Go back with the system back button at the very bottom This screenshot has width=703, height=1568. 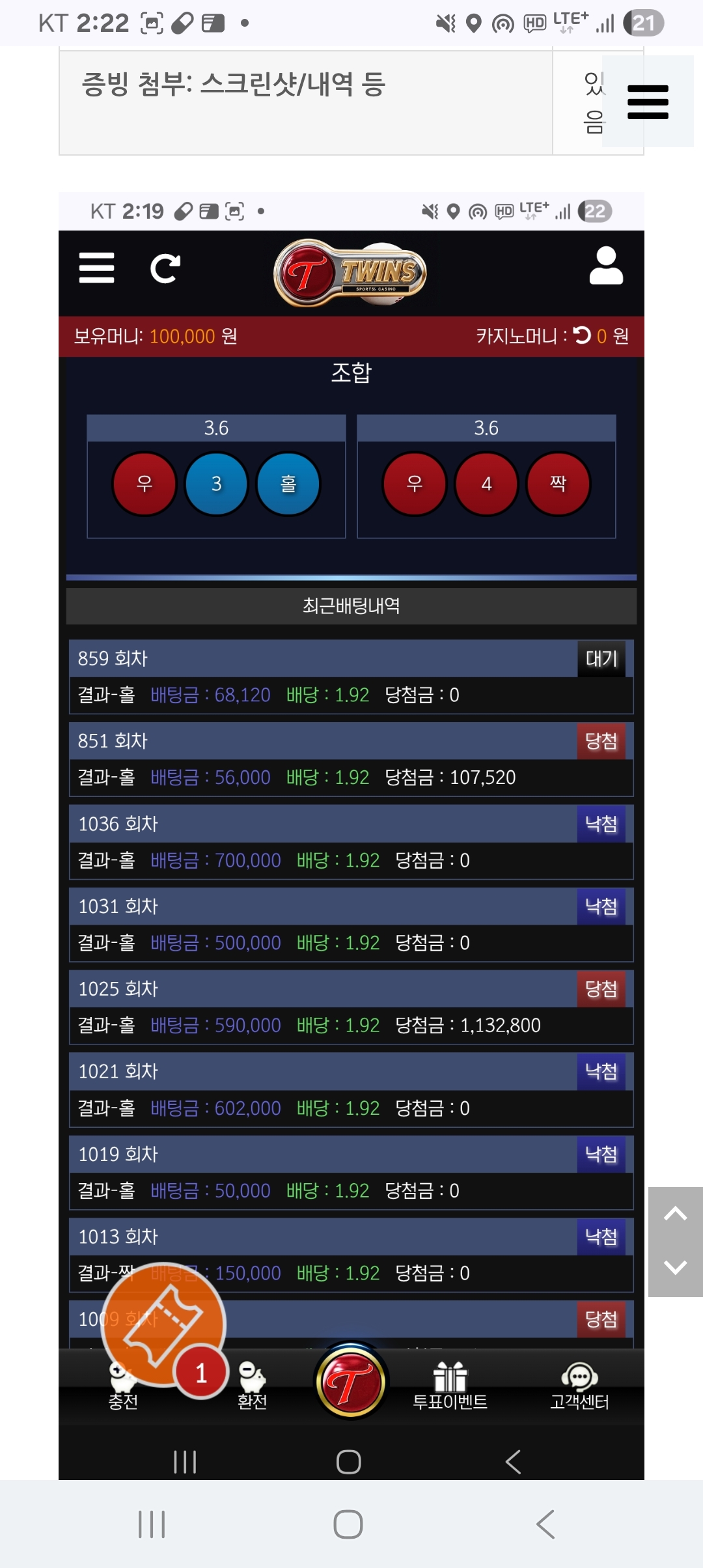coord(545,1524)
